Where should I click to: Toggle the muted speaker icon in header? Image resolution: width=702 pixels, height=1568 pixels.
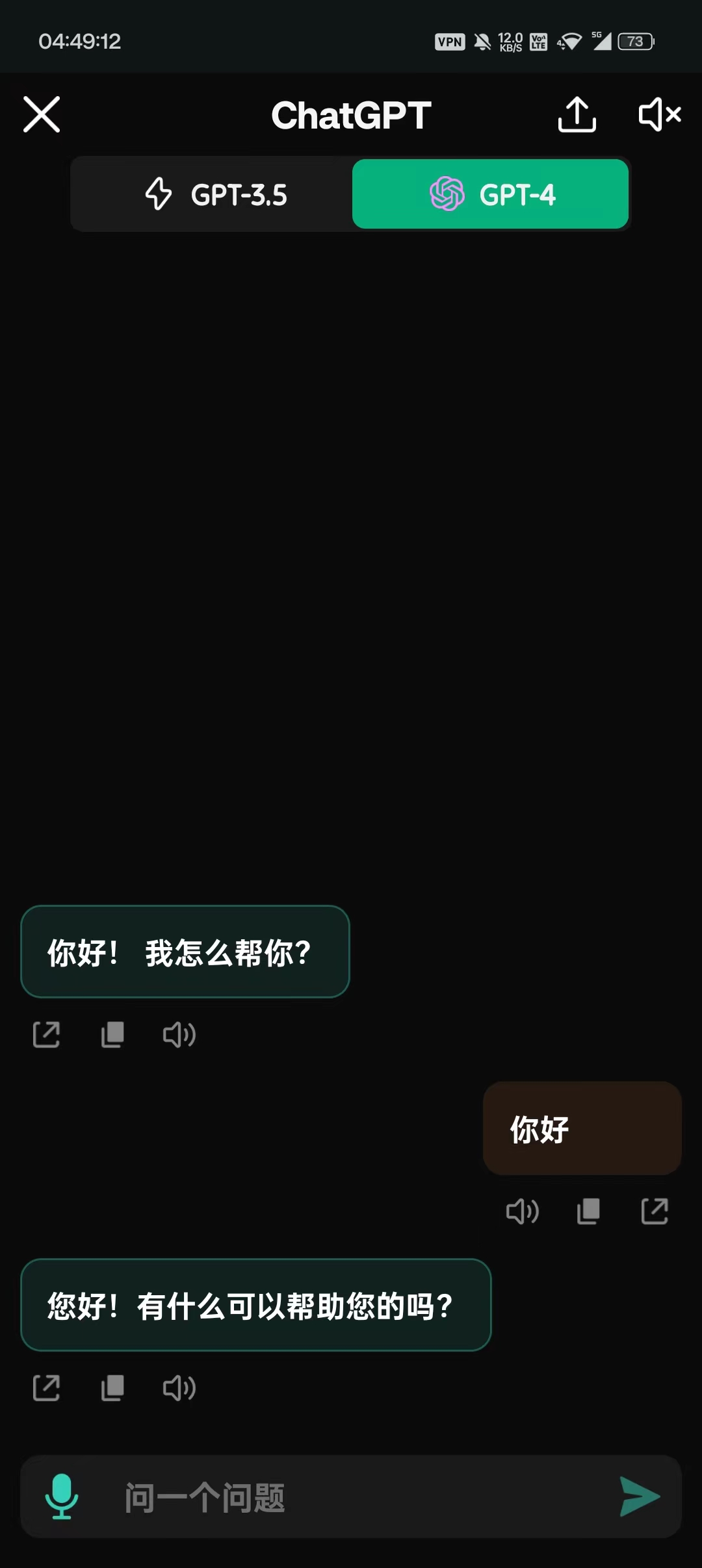tap(659, 115)
